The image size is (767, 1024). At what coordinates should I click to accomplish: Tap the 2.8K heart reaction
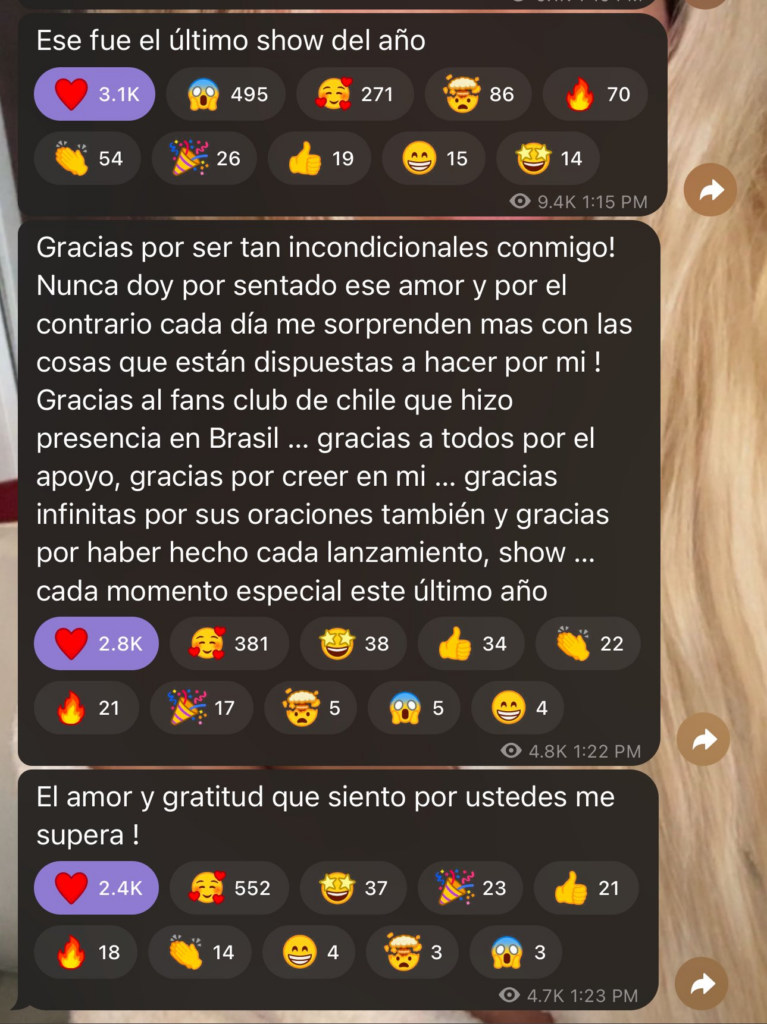coord(96,643)
